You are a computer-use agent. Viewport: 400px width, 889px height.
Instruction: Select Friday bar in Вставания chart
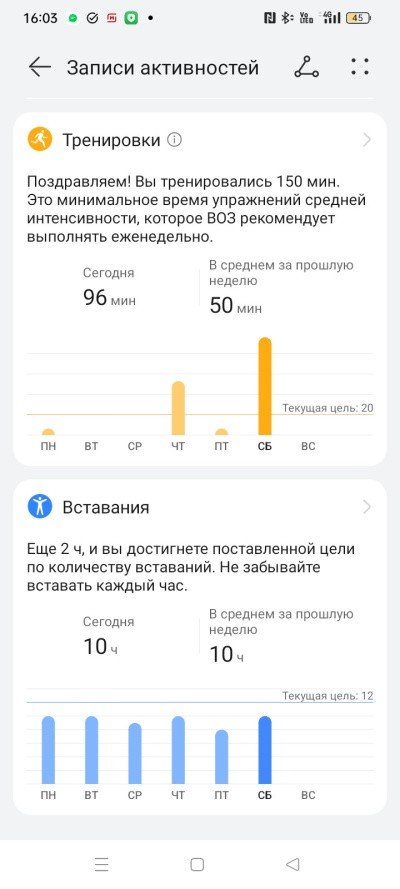coord(222,757)
